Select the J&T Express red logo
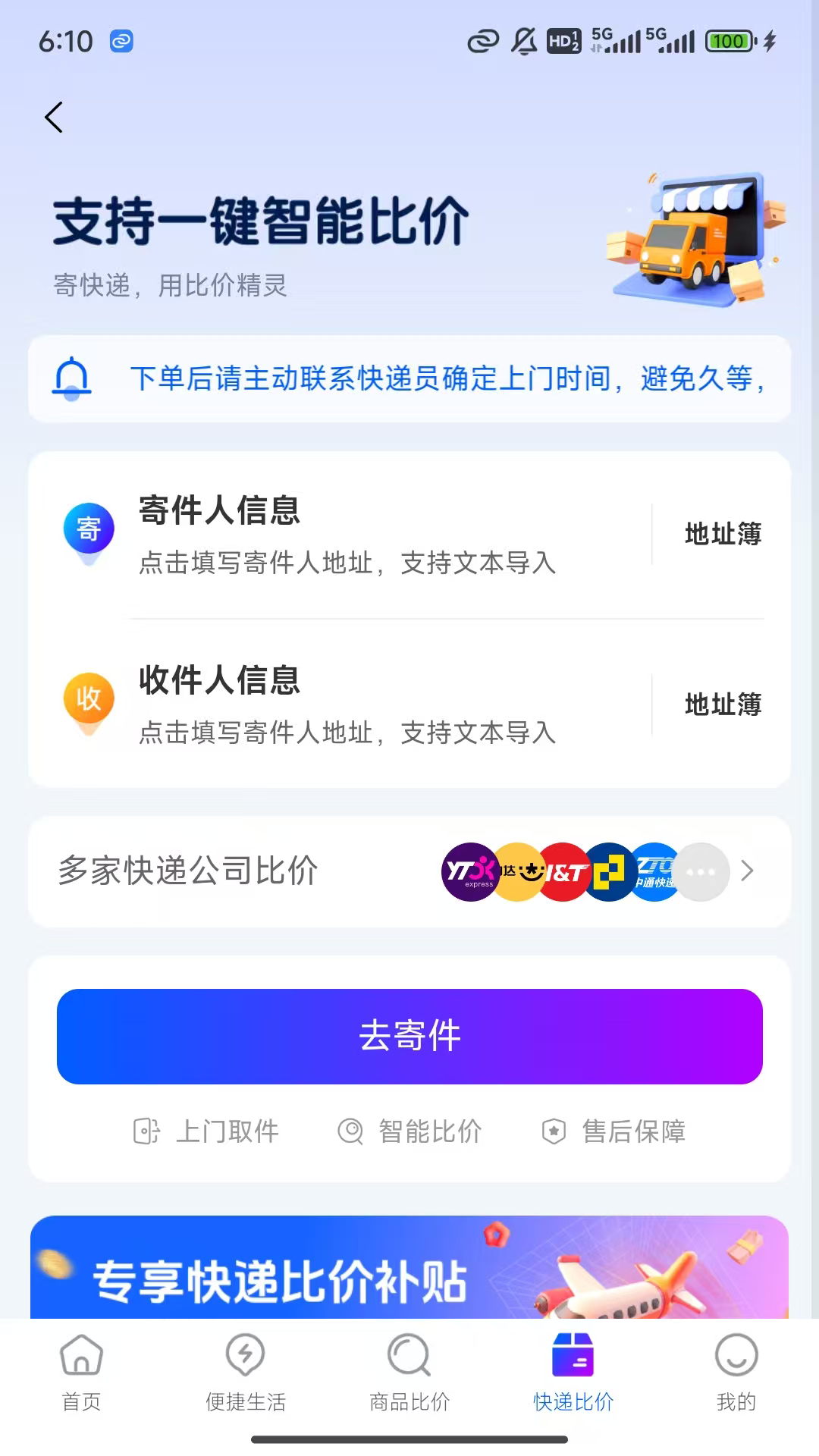This screenshot has width=819, height=1456. tap(565, 872)
